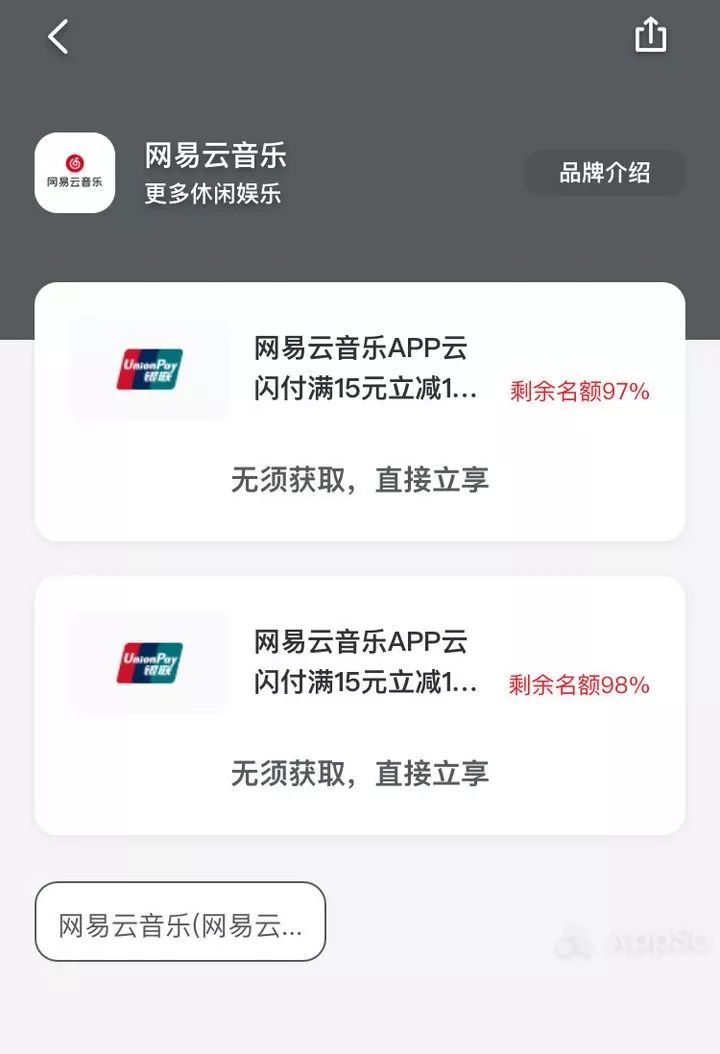Select the first coupon card
The width and height of the screenshot is (720, 1054).
pyautogui.click(x=360, y=410)
